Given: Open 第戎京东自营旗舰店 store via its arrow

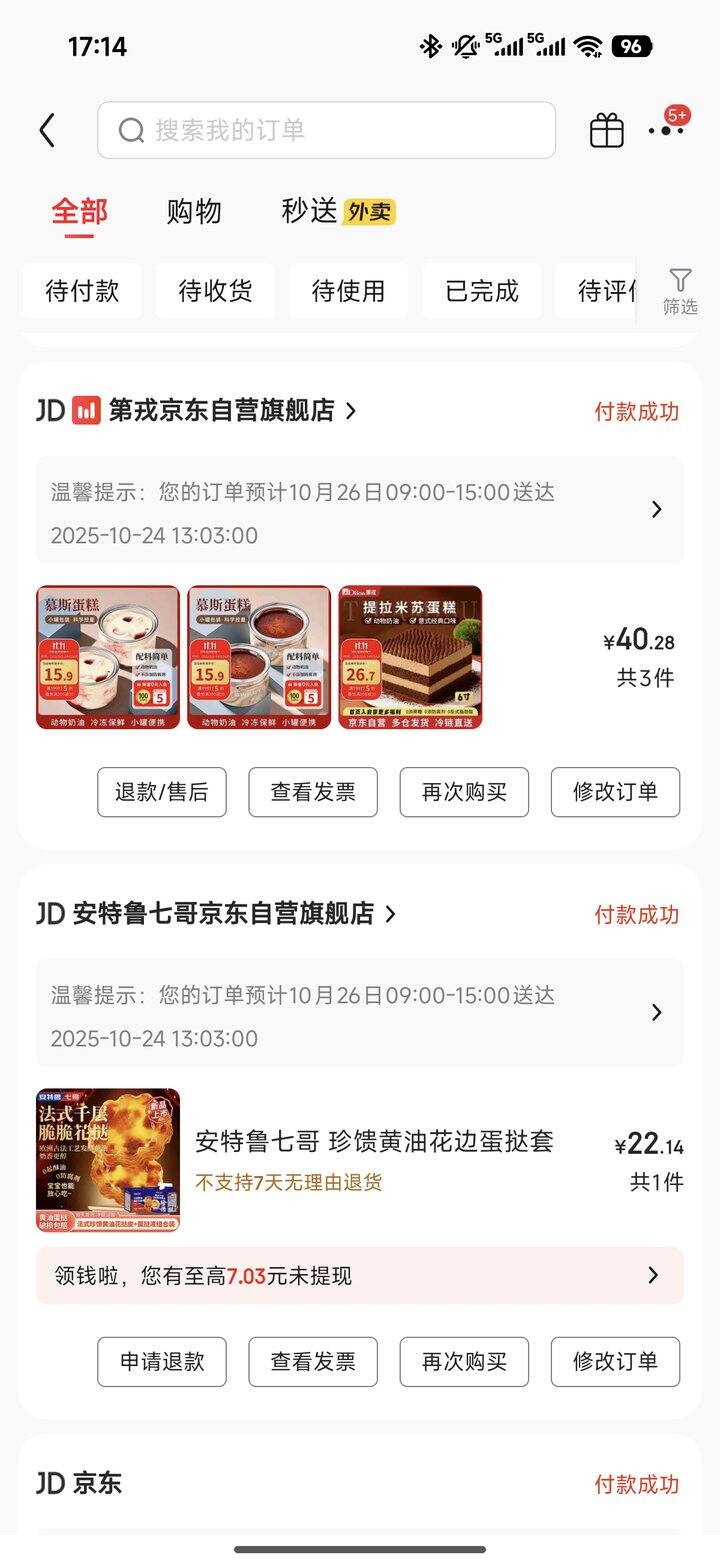Looking at the screenshot, I should point(350,410).
